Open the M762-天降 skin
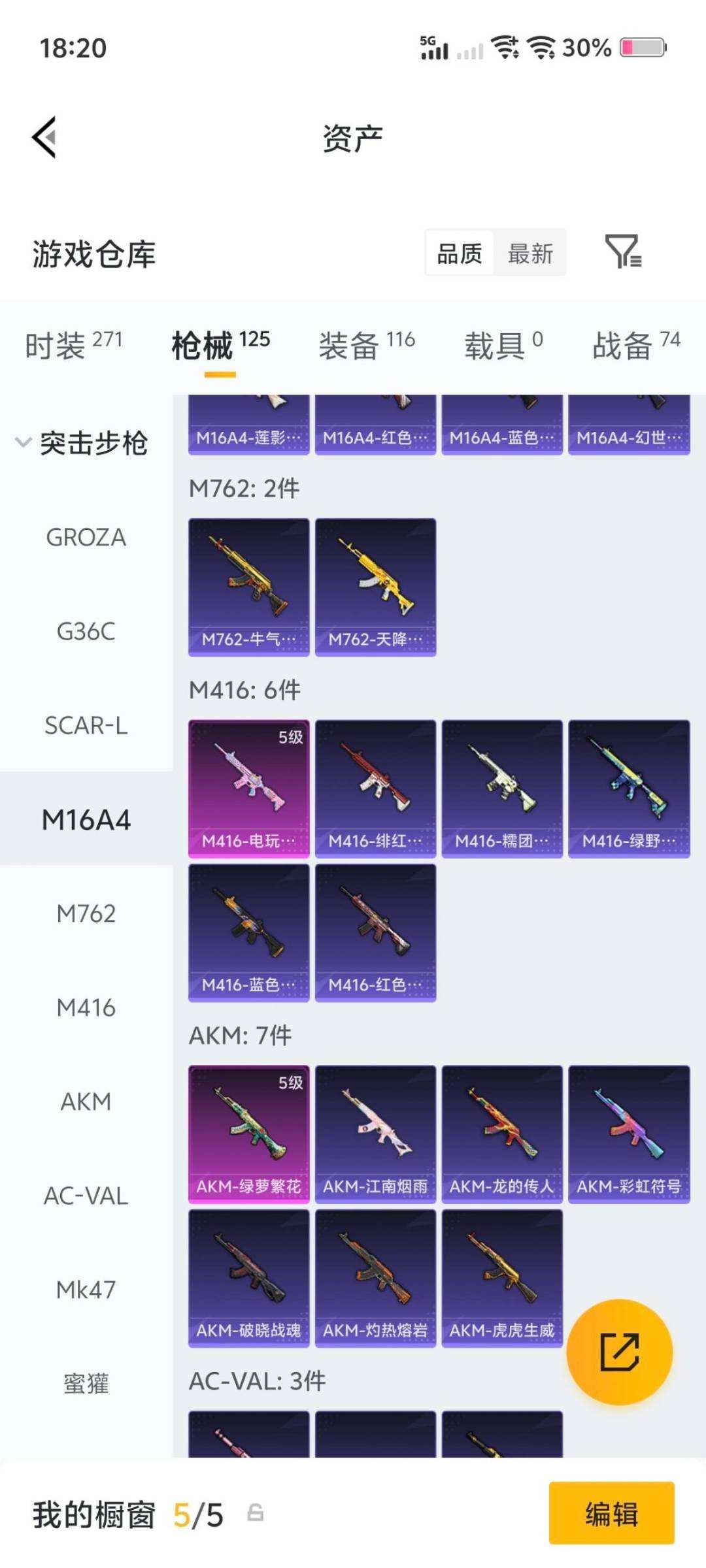This screenshot has height=1568, width=706. [x=376, y=581]
